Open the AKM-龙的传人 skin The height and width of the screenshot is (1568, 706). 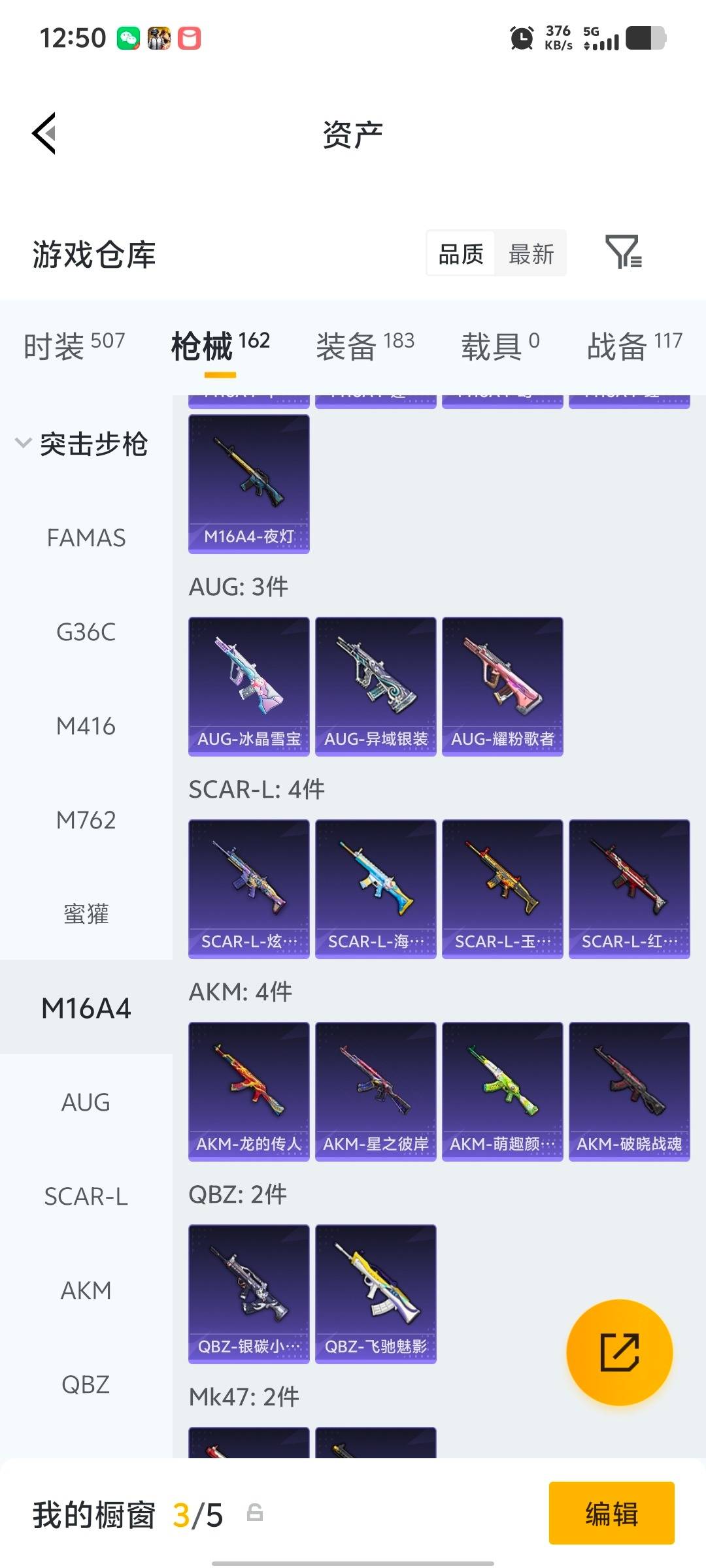(249, 1091)
